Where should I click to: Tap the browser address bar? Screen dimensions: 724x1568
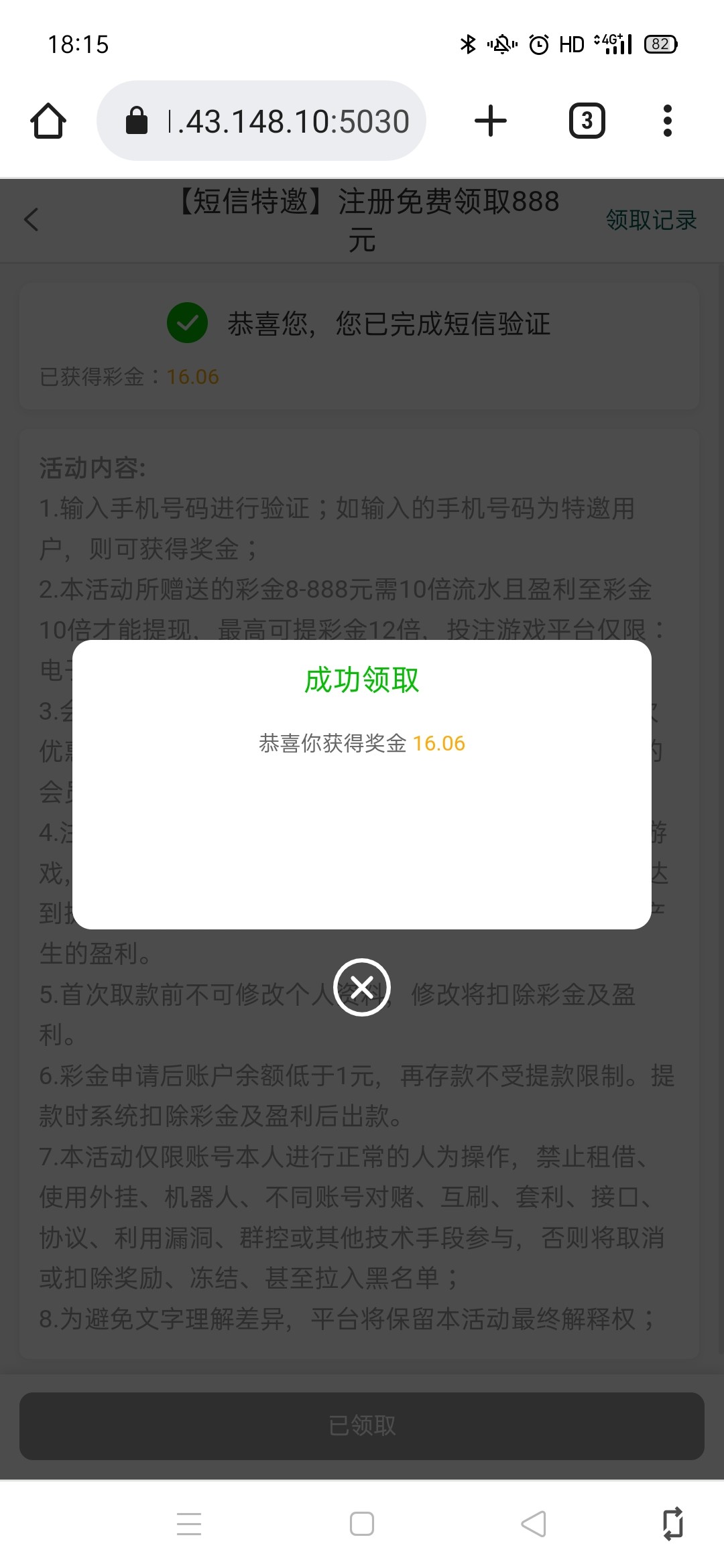pos(261,121)
